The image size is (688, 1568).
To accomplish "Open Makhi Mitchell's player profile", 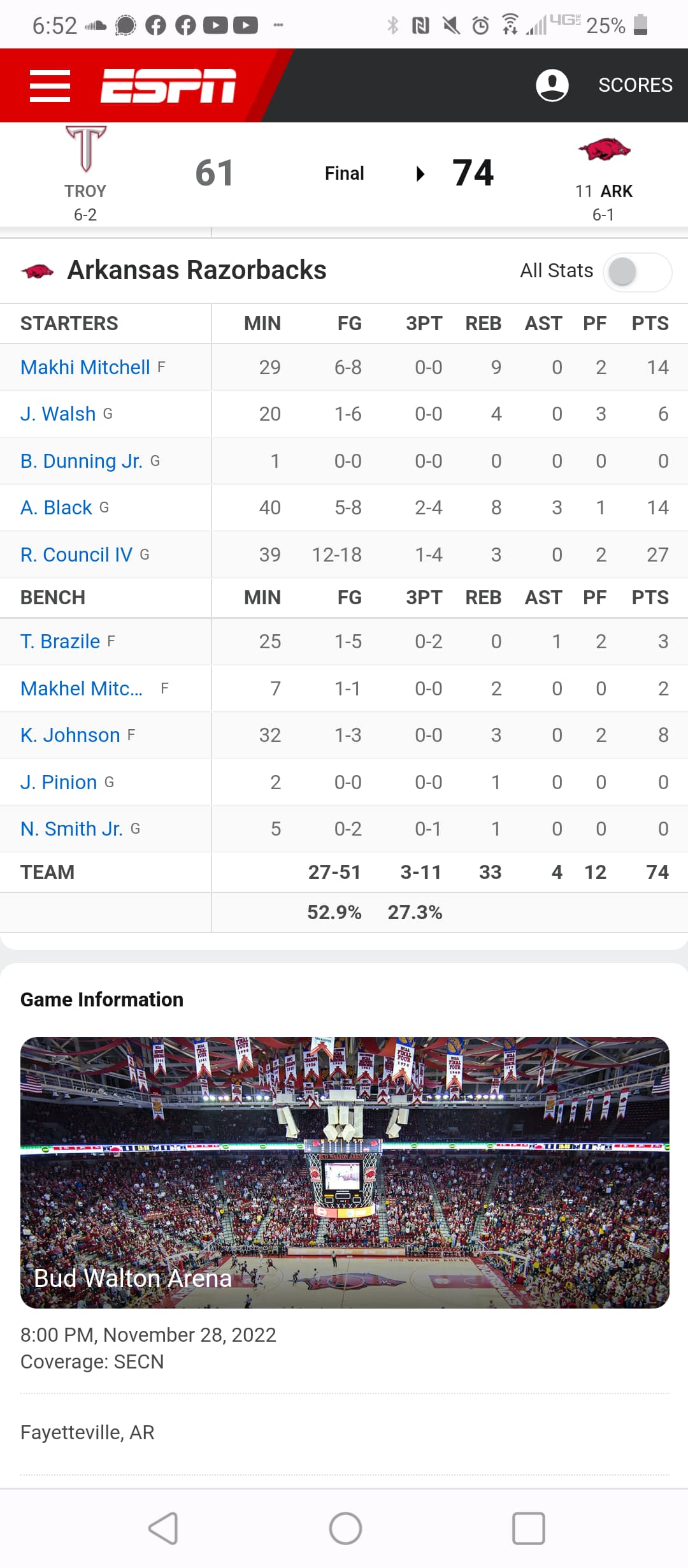I will point(85,367).
